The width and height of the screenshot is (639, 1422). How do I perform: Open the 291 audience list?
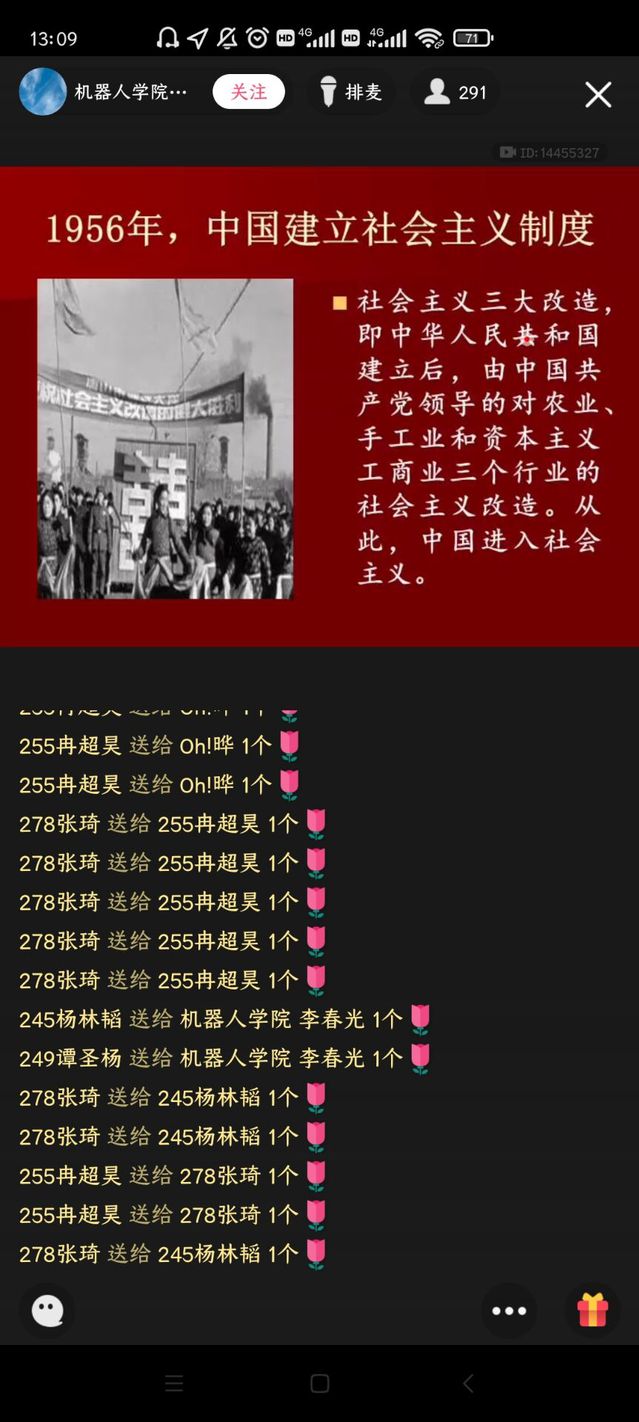[x=455, y=92]
